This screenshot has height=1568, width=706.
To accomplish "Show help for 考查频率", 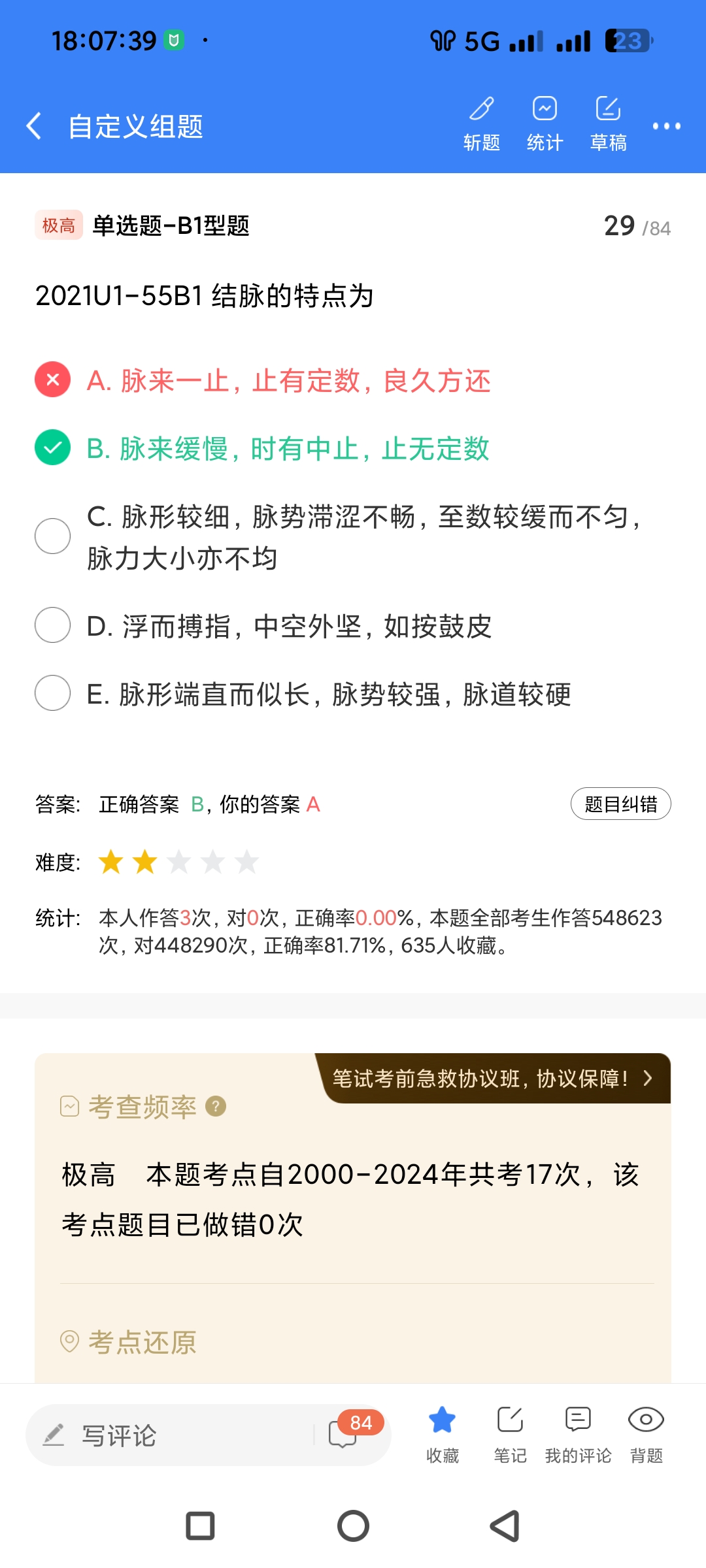I will [215, 1106].
